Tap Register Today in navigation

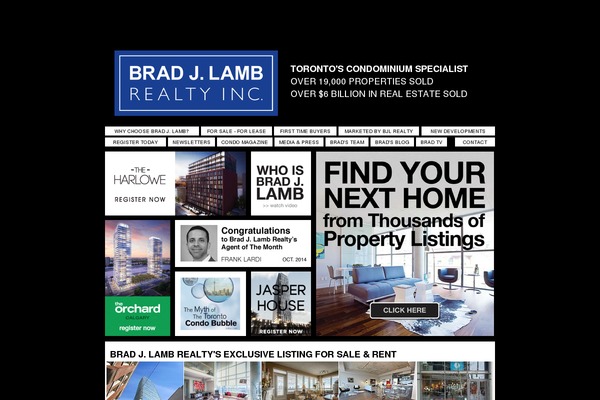point(135,142)
